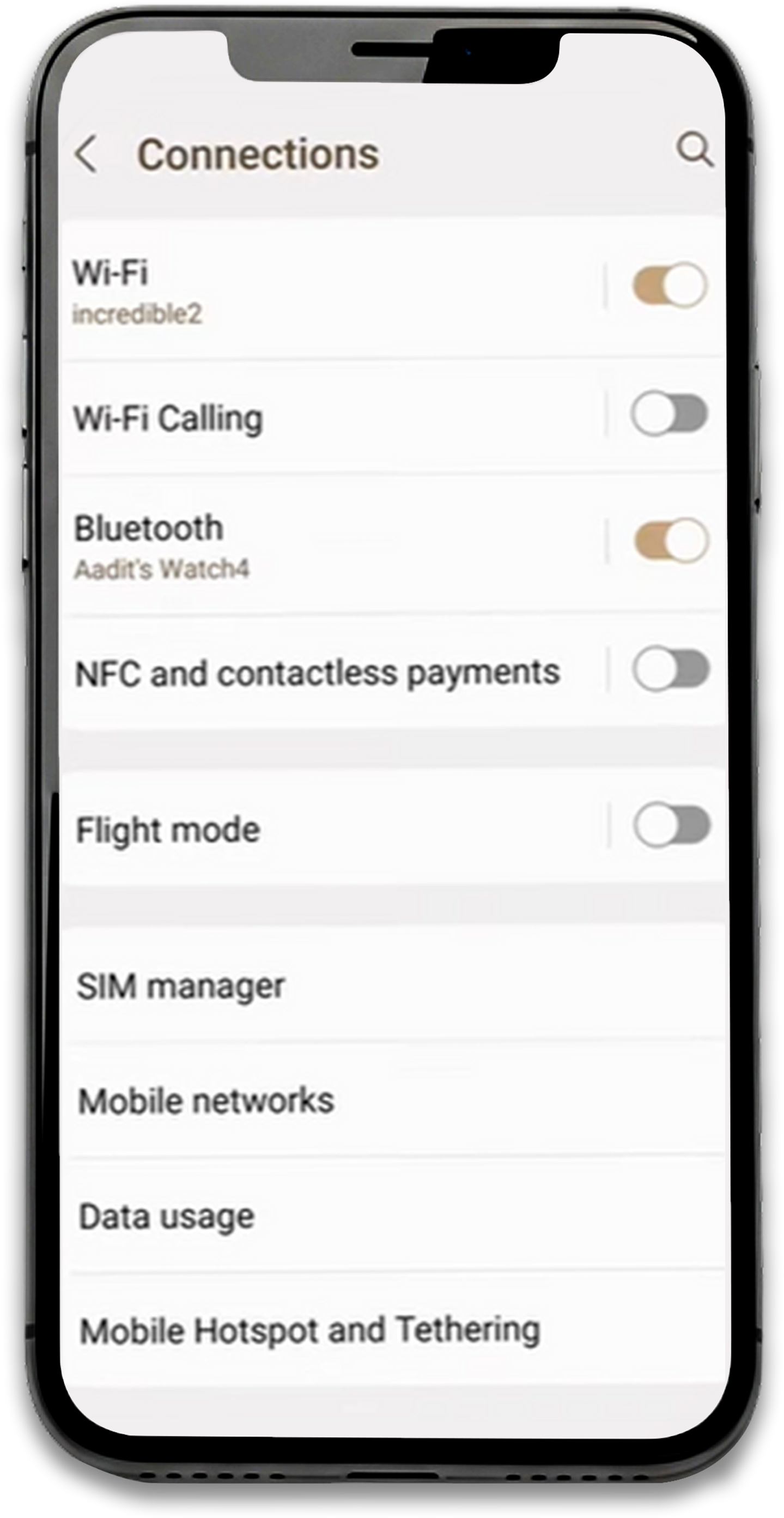Viewport: 784px width, 1518px height.
Task: Enable the Wi-Fi Calling switch
Action: tap(670, 414)
